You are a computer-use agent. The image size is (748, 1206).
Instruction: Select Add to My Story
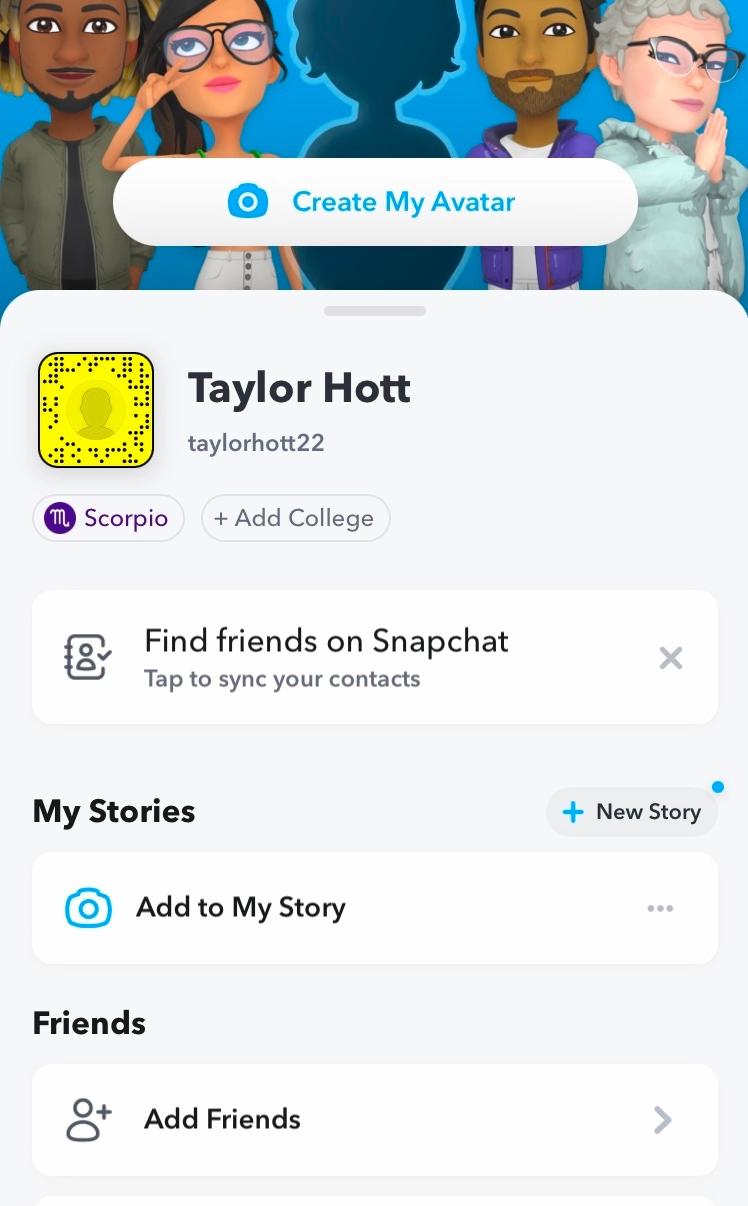pyautogui.click(x=240, y=908)
